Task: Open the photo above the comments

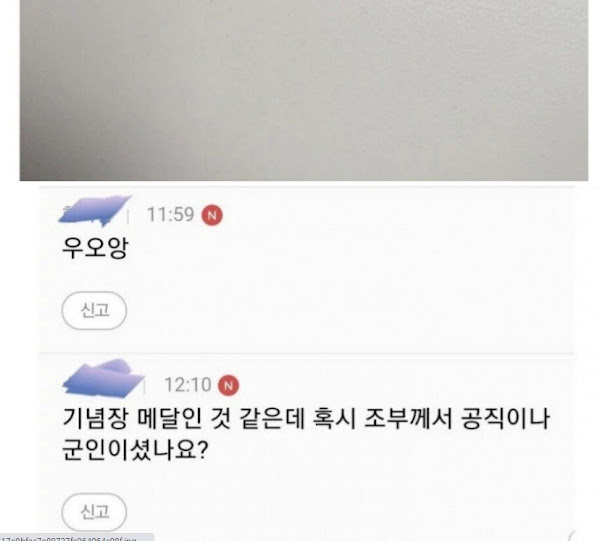Action: point(304,90)
